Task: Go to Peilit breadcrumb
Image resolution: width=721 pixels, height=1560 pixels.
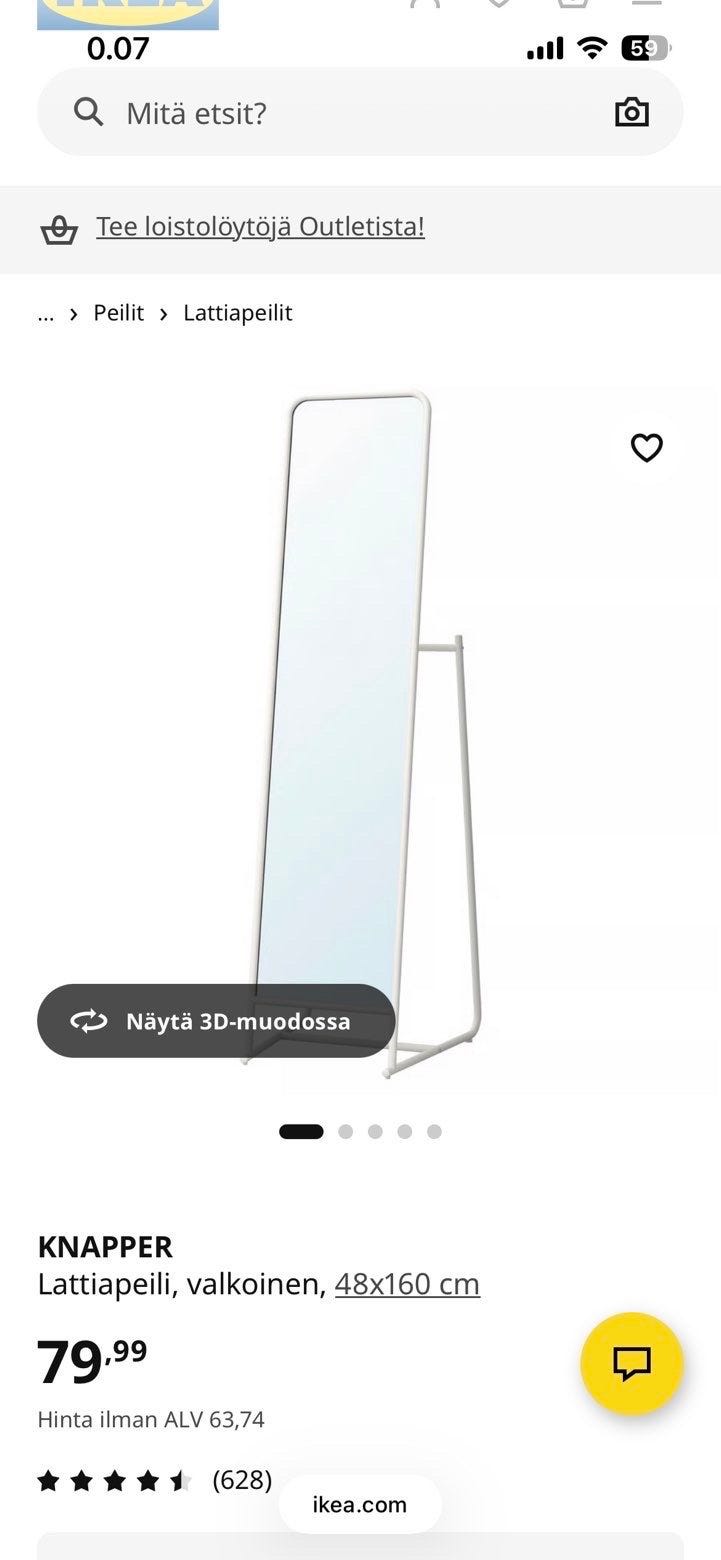Action: click(119, 313)
